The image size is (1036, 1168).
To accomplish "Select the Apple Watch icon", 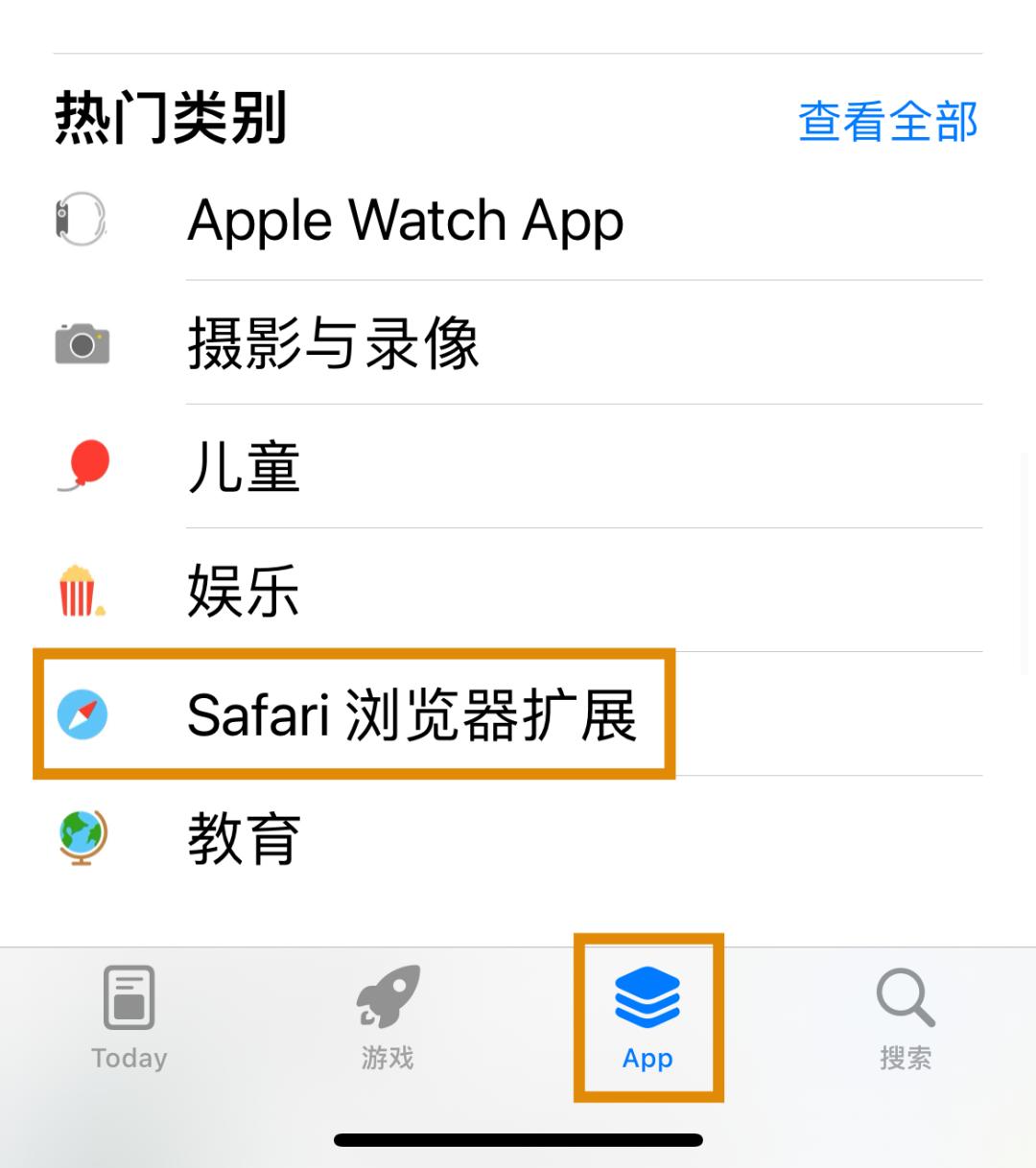I will click(82, 221).
